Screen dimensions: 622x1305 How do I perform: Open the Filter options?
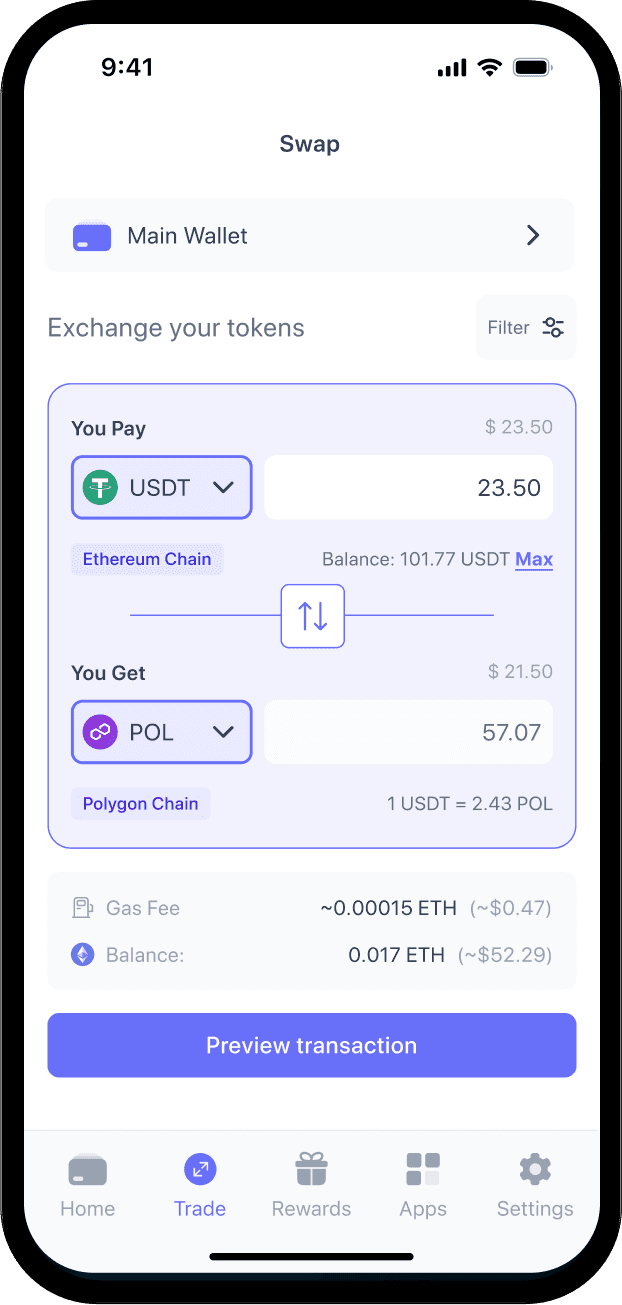point(526,328)
